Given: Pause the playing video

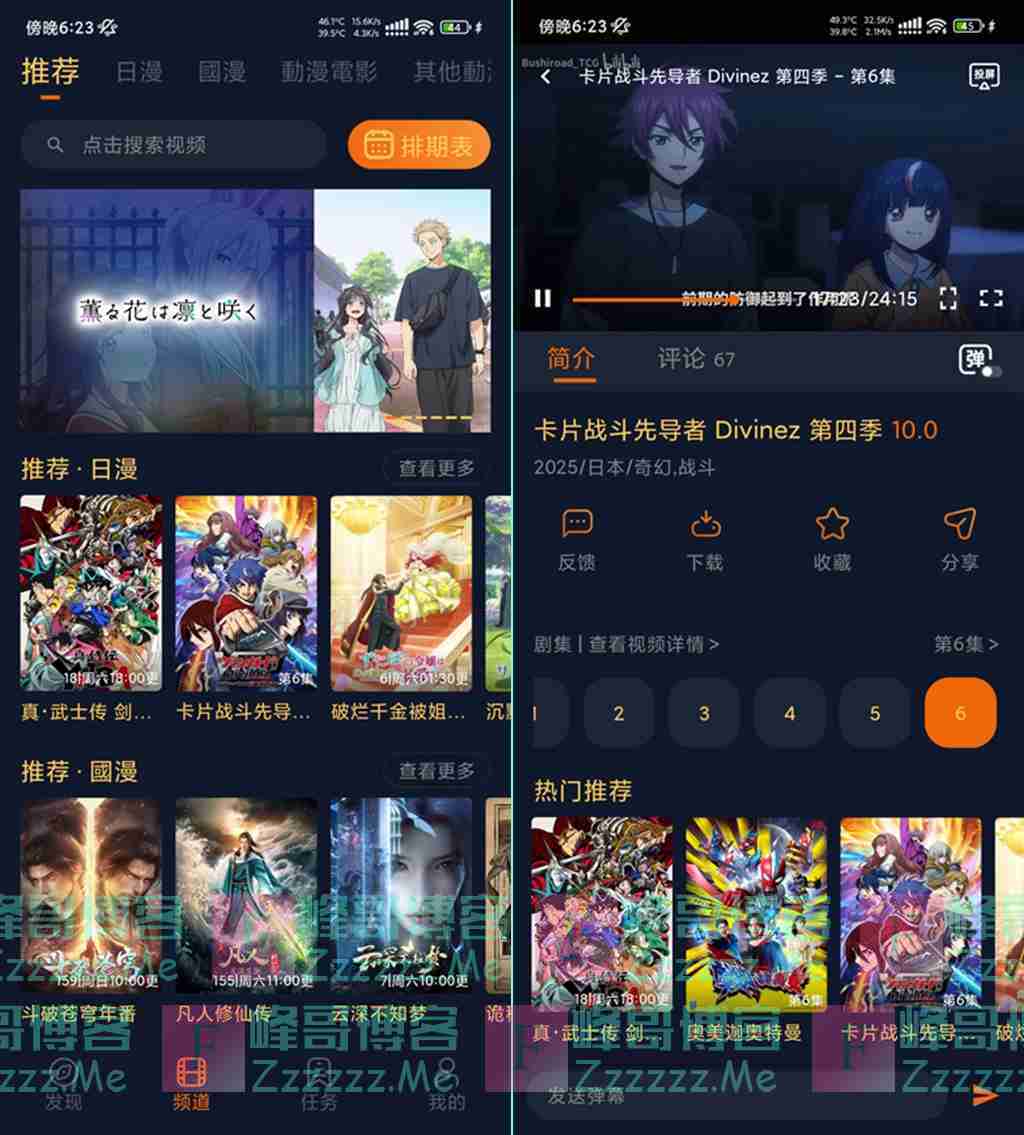Looking at the screenshot, I should tap(543, 298).
